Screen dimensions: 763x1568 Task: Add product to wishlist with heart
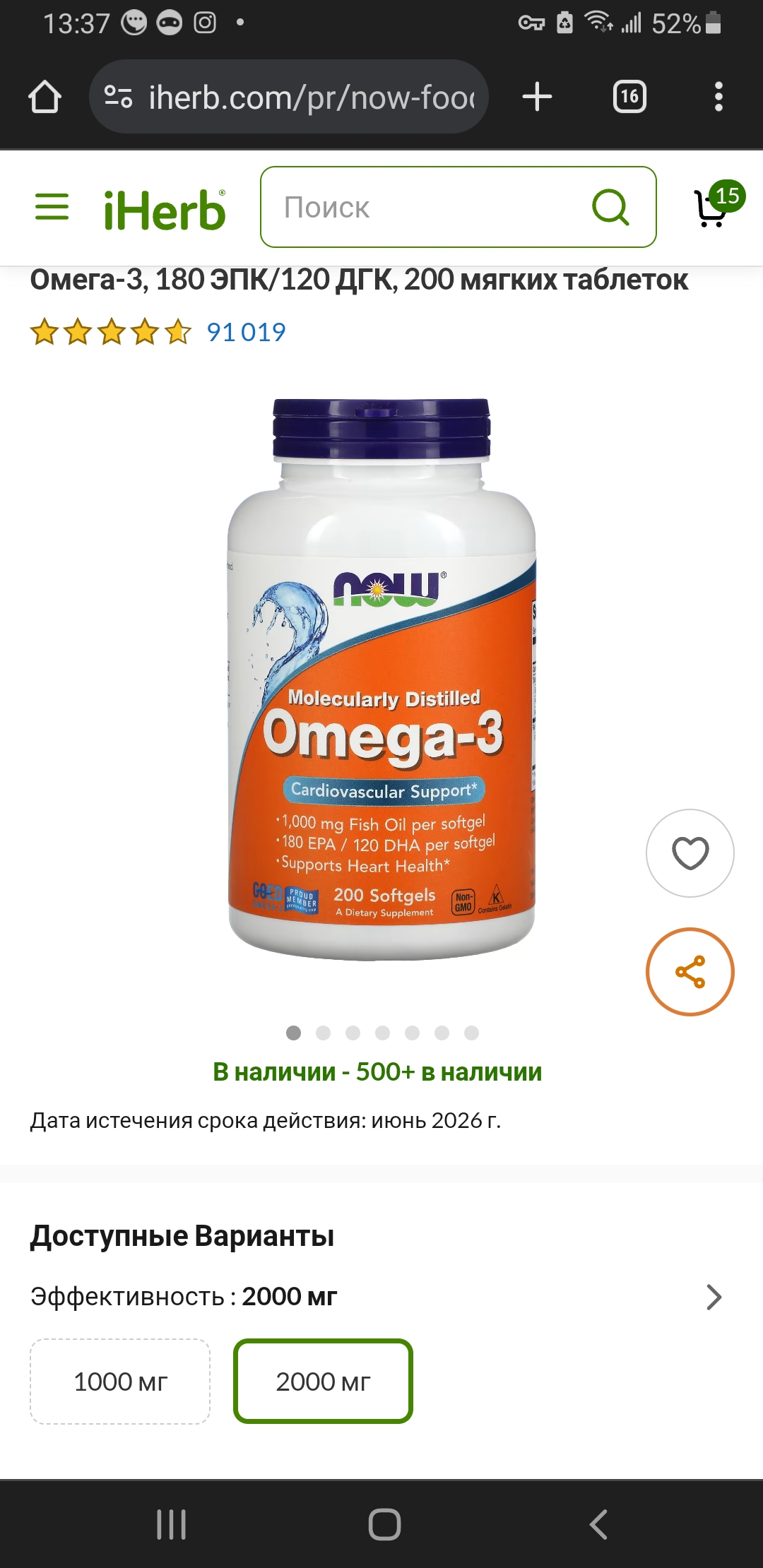point(690,853)
